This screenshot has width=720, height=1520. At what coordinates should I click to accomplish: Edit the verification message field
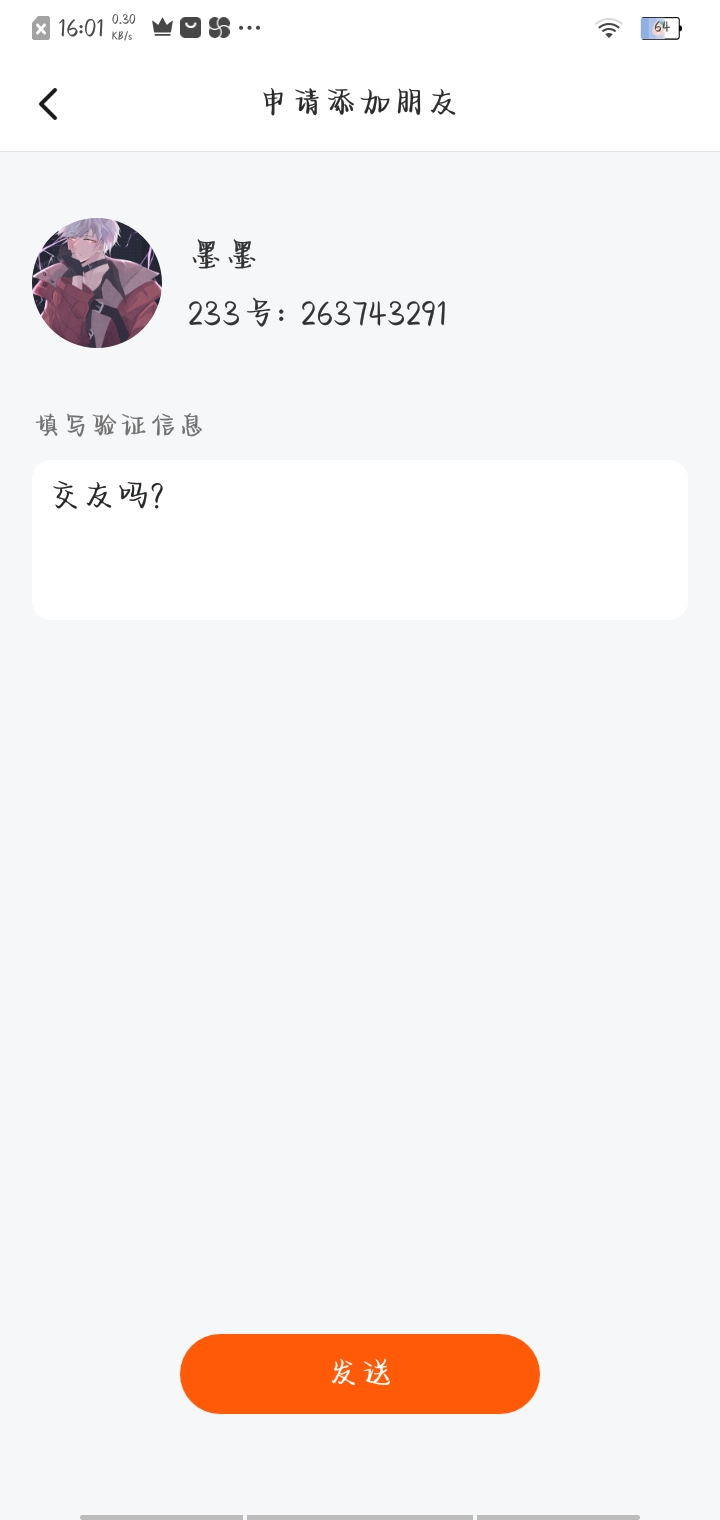[360, 540]
